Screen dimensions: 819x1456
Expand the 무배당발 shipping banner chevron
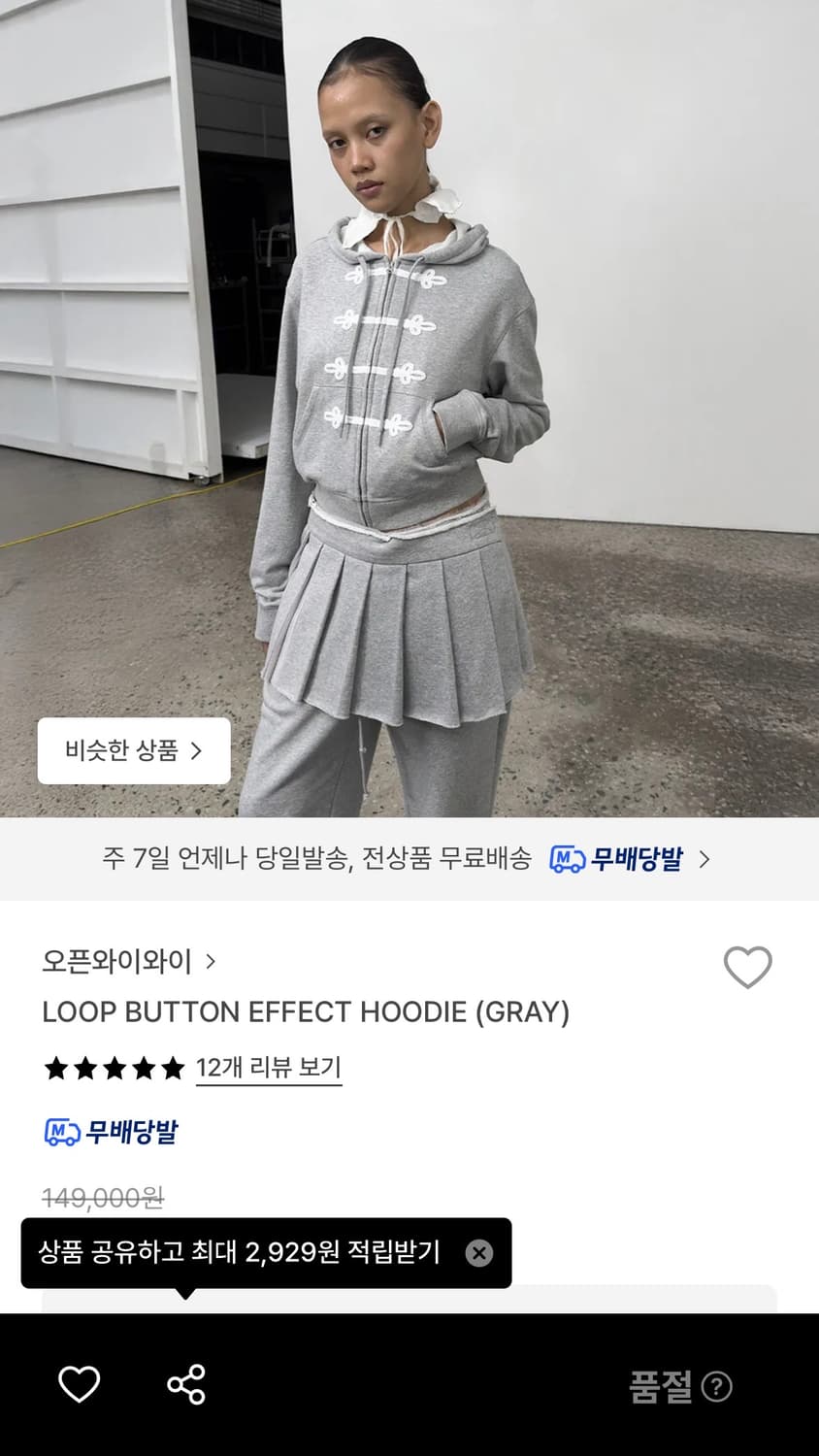706,858
